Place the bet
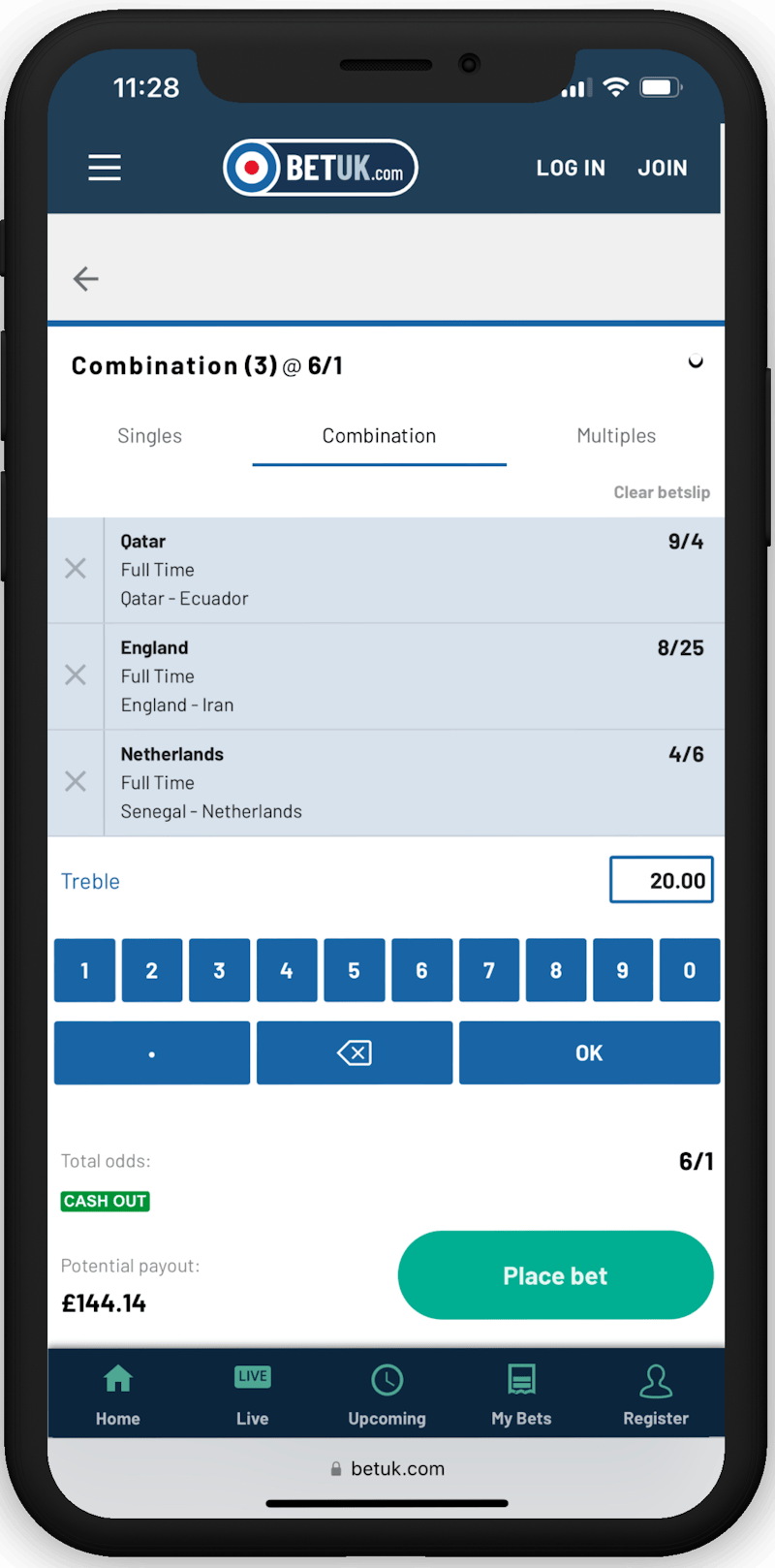This screenshot has height=1568, width=775. coord(555,1275)
